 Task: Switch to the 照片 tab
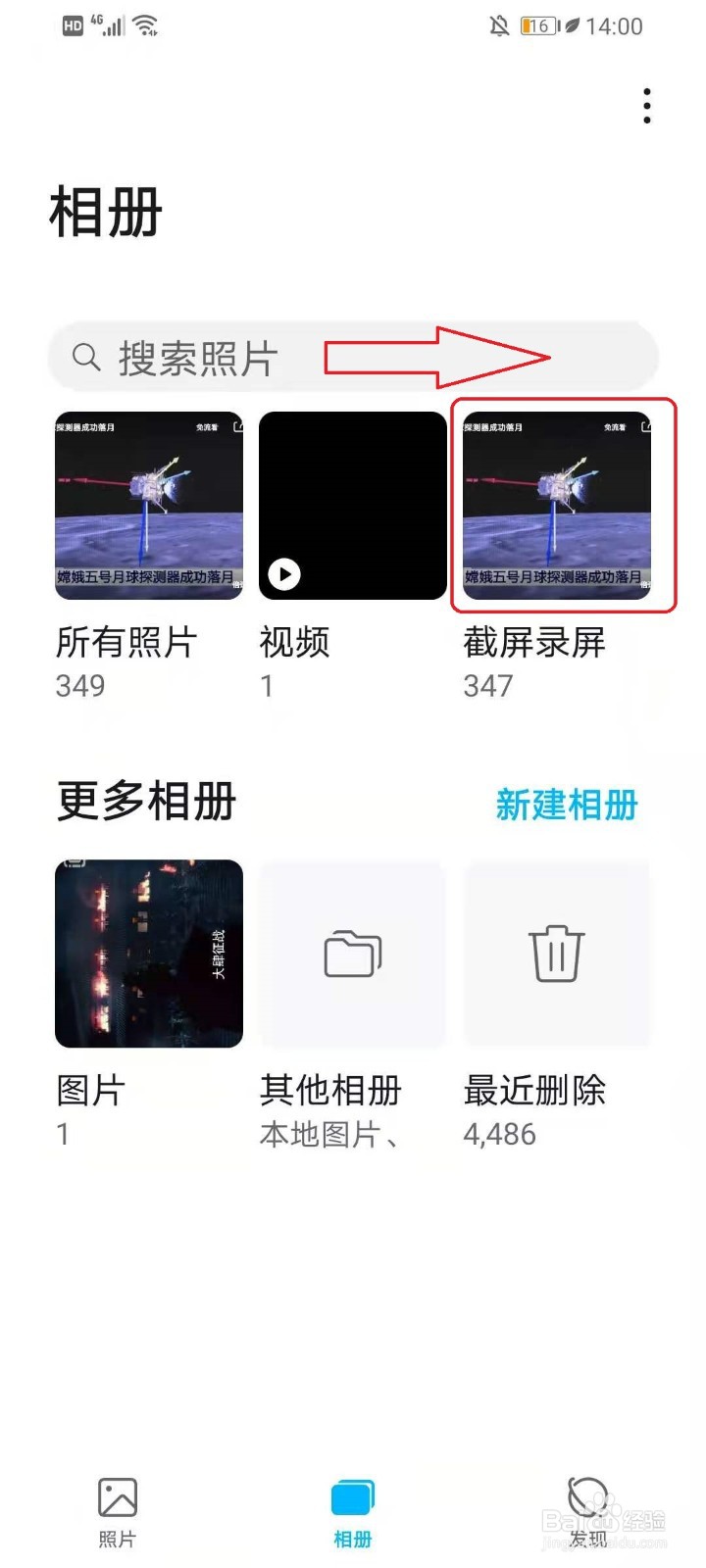[x=117, y=1509]
